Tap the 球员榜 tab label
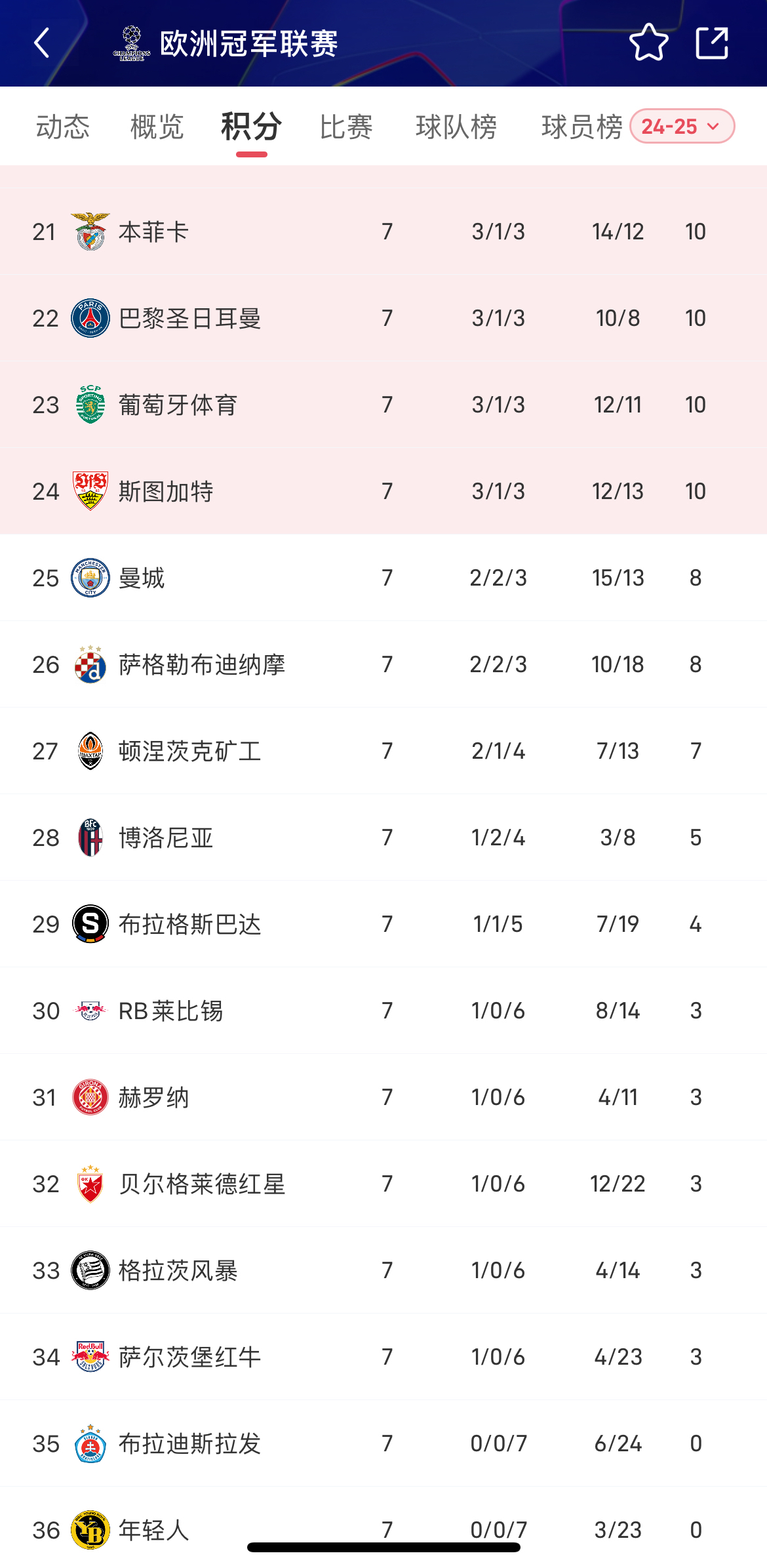 point(582,127)
